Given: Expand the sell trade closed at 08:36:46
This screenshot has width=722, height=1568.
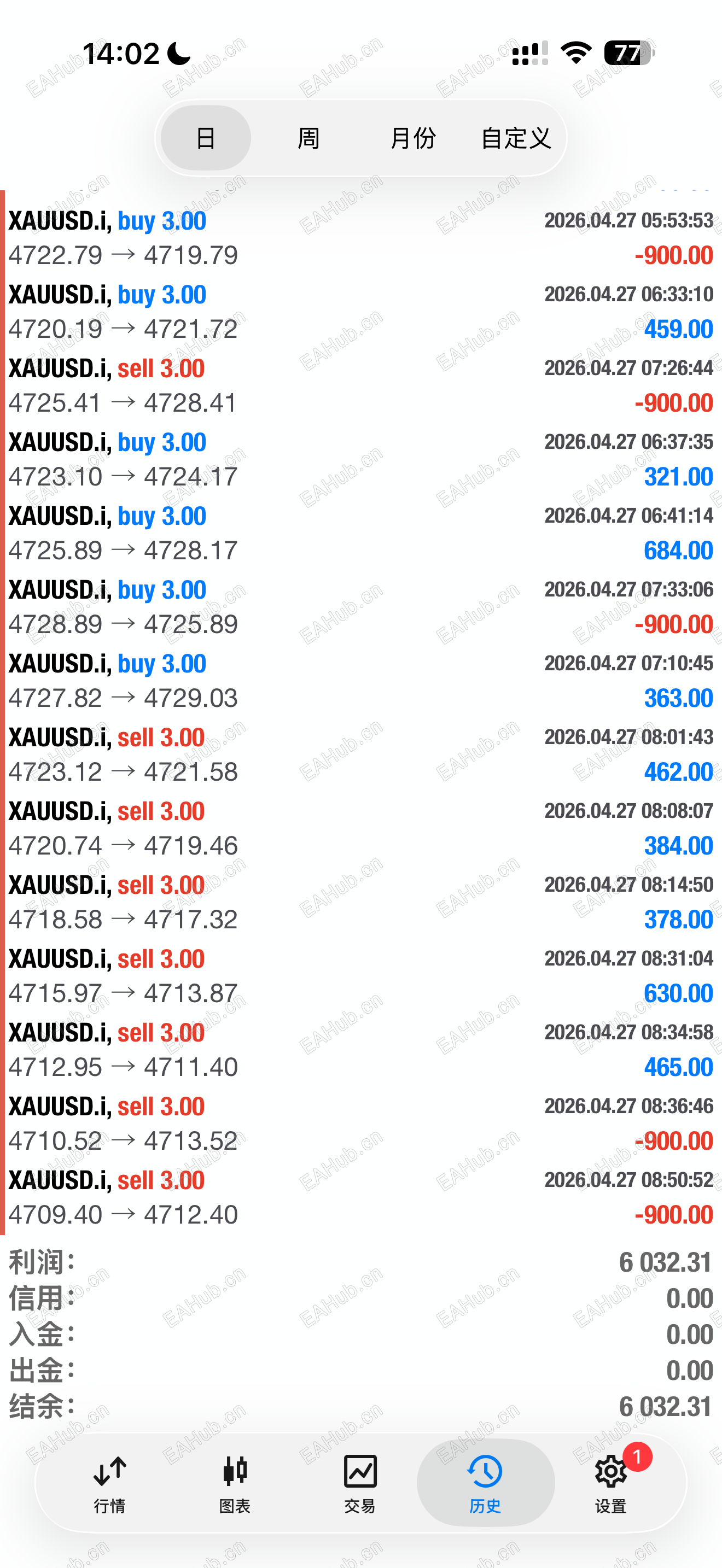Looking at the screenshot, I should [360, 1123].
